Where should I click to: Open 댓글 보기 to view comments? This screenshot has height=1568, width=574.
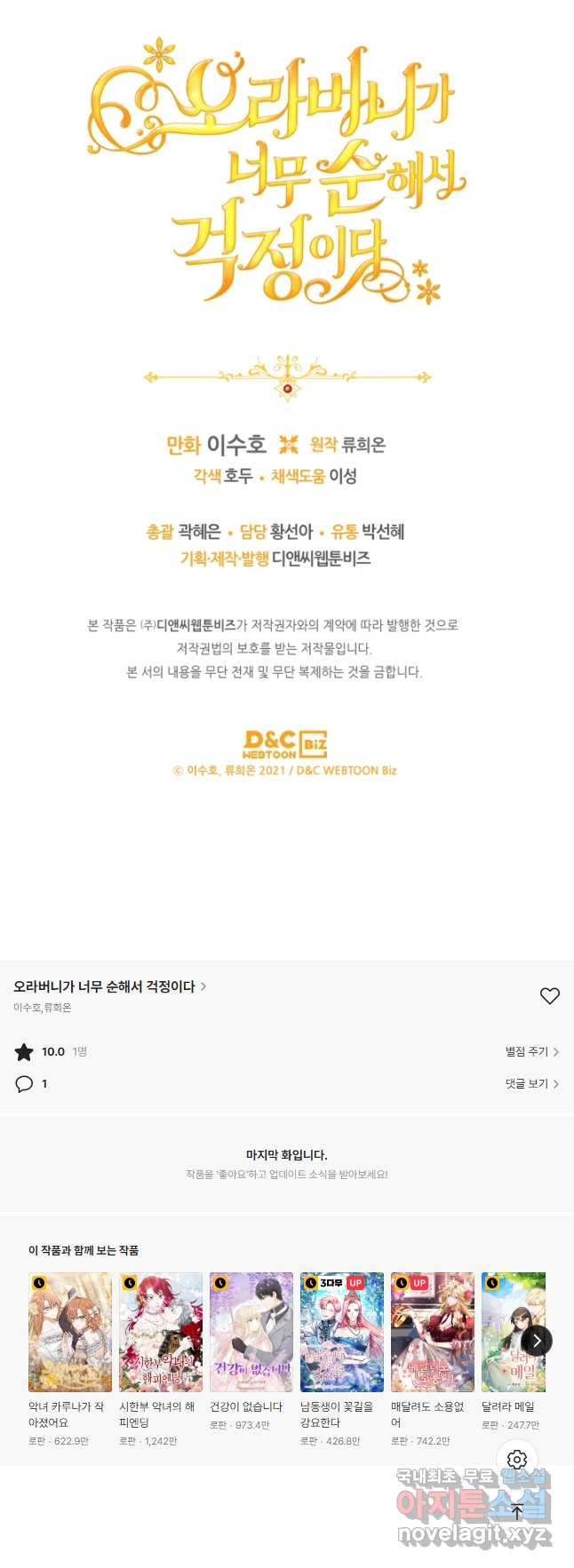pyautogui.click(x=531, y=1083)
